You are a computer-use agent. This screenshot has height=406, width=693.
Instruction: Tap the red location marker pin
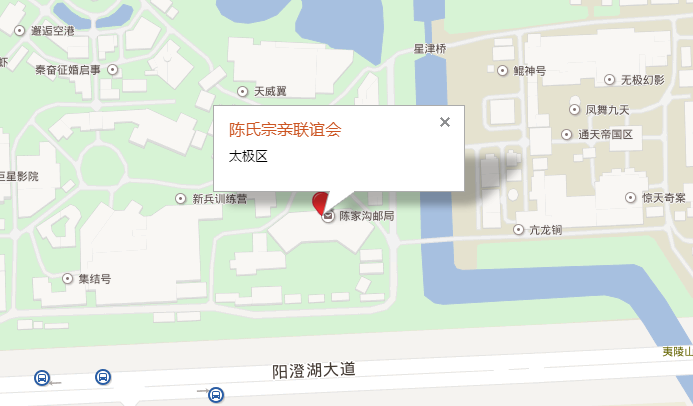[x=321, y=203]
